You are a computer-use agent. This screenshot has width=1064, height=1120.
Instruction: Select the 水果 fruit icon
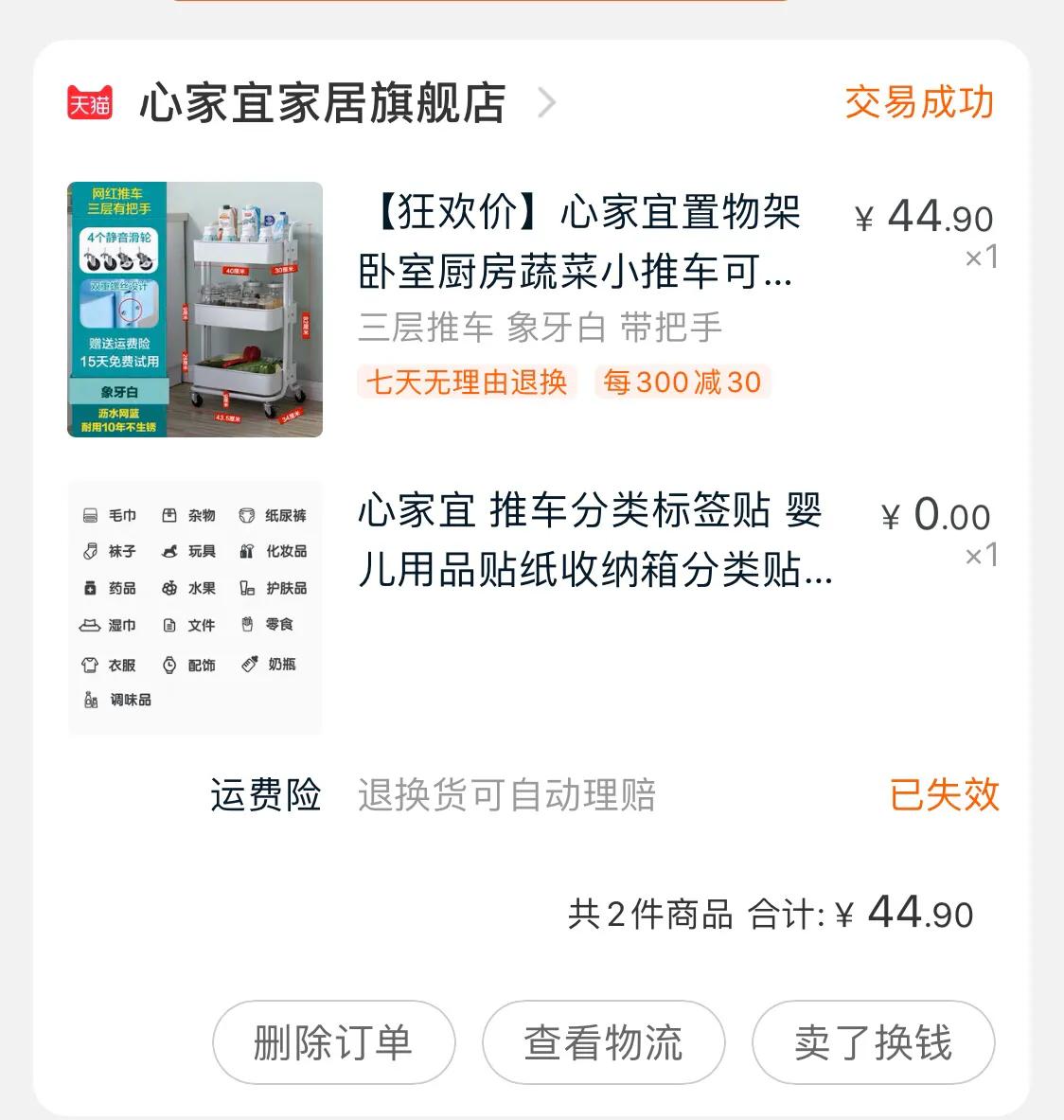[168, 589]
